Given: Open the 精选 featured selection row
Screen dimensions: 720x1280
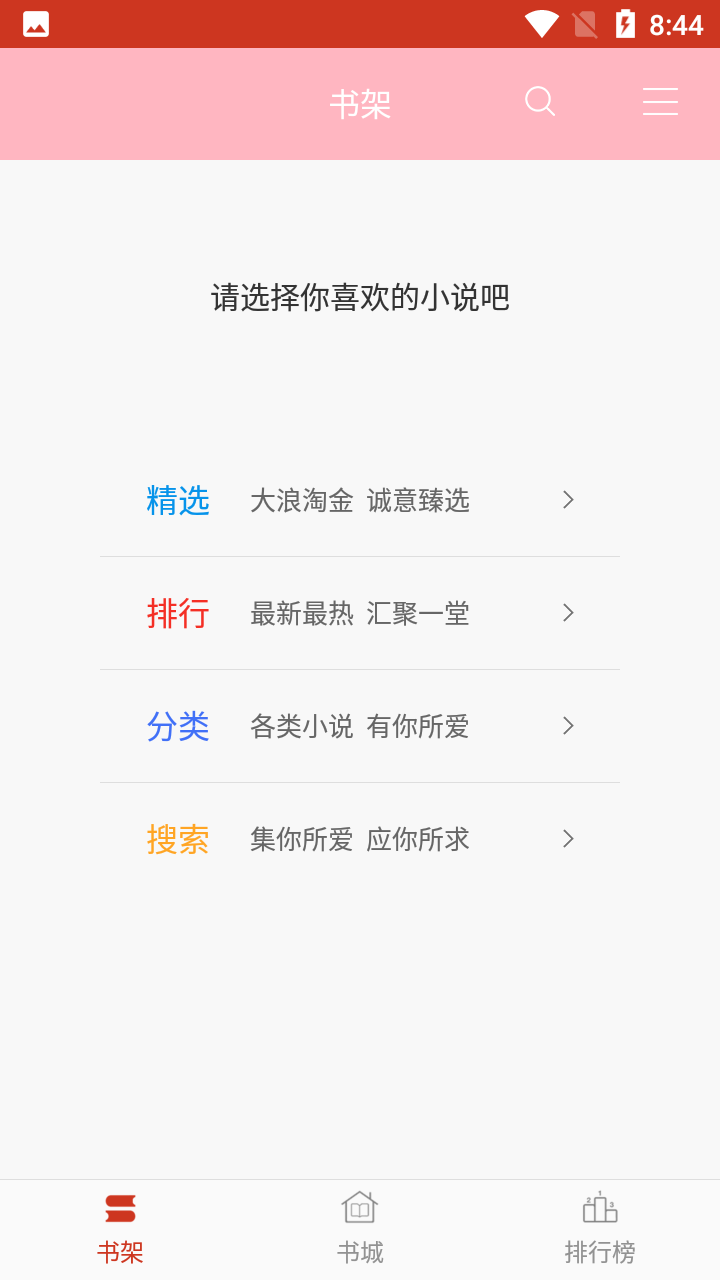Looking at the screenshot, I should (x=360, y=500).
